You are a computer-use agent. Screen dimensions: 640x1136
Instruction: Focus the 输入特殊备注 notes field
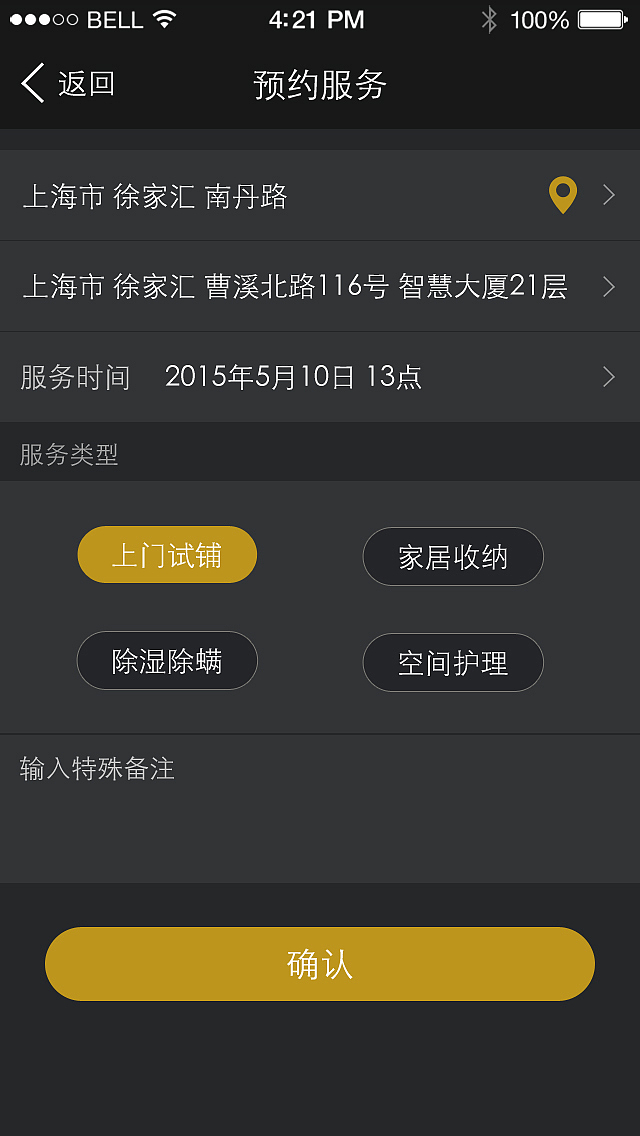(320, 808)
